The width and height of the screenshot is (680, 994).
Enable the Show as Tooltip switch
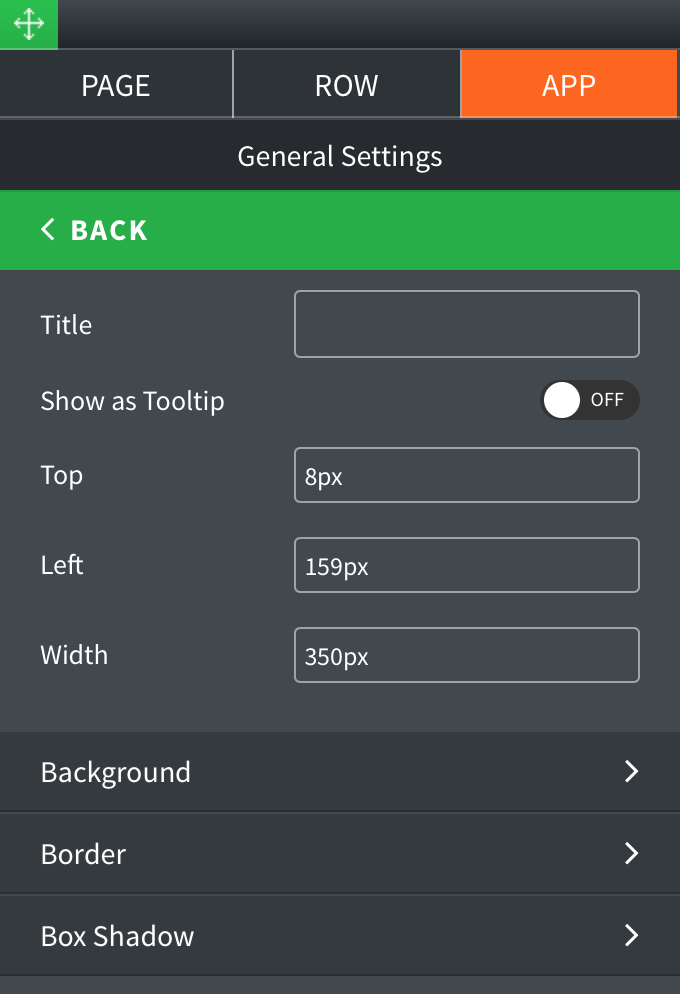589,400
